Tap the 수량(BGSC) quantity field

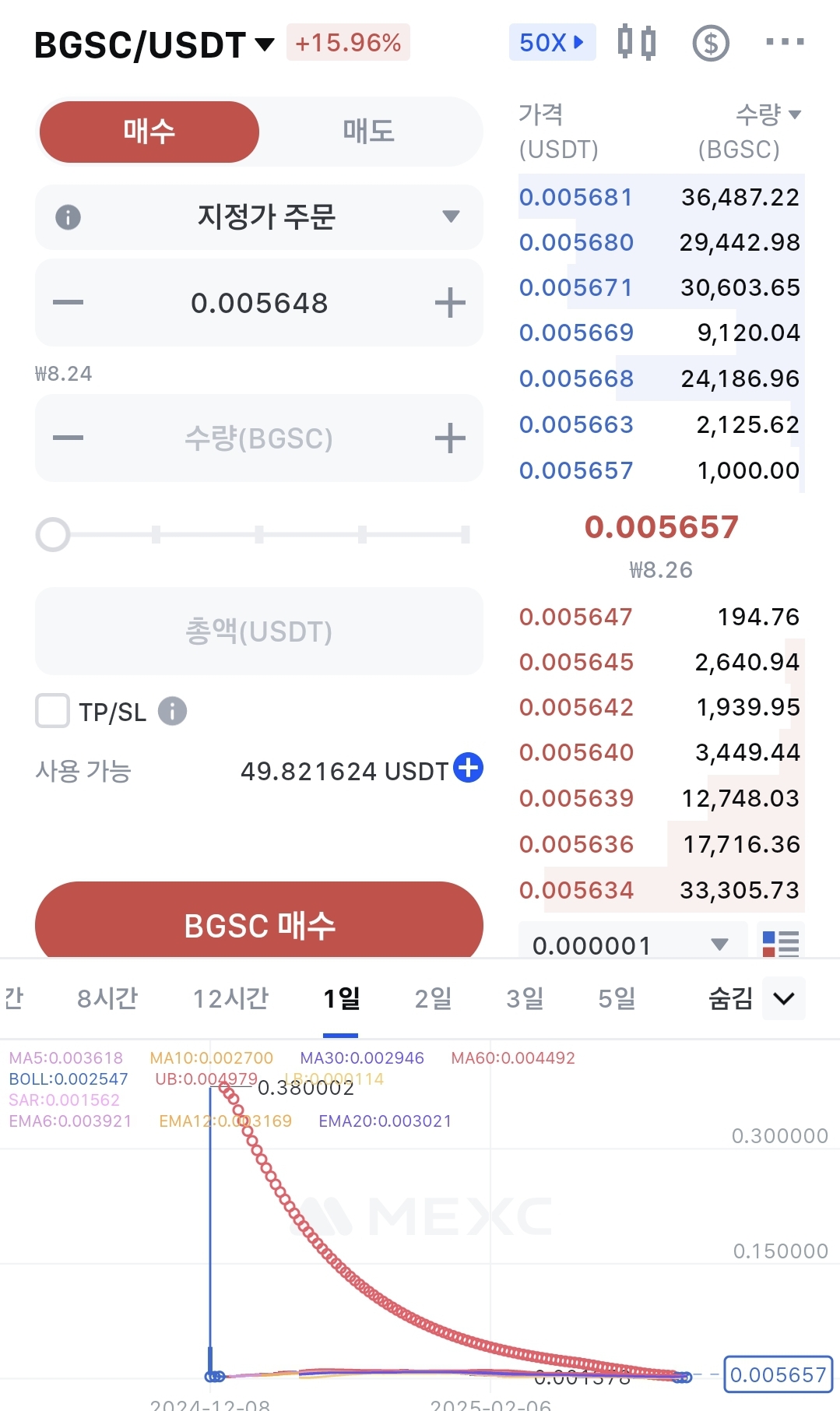[258, 438]
